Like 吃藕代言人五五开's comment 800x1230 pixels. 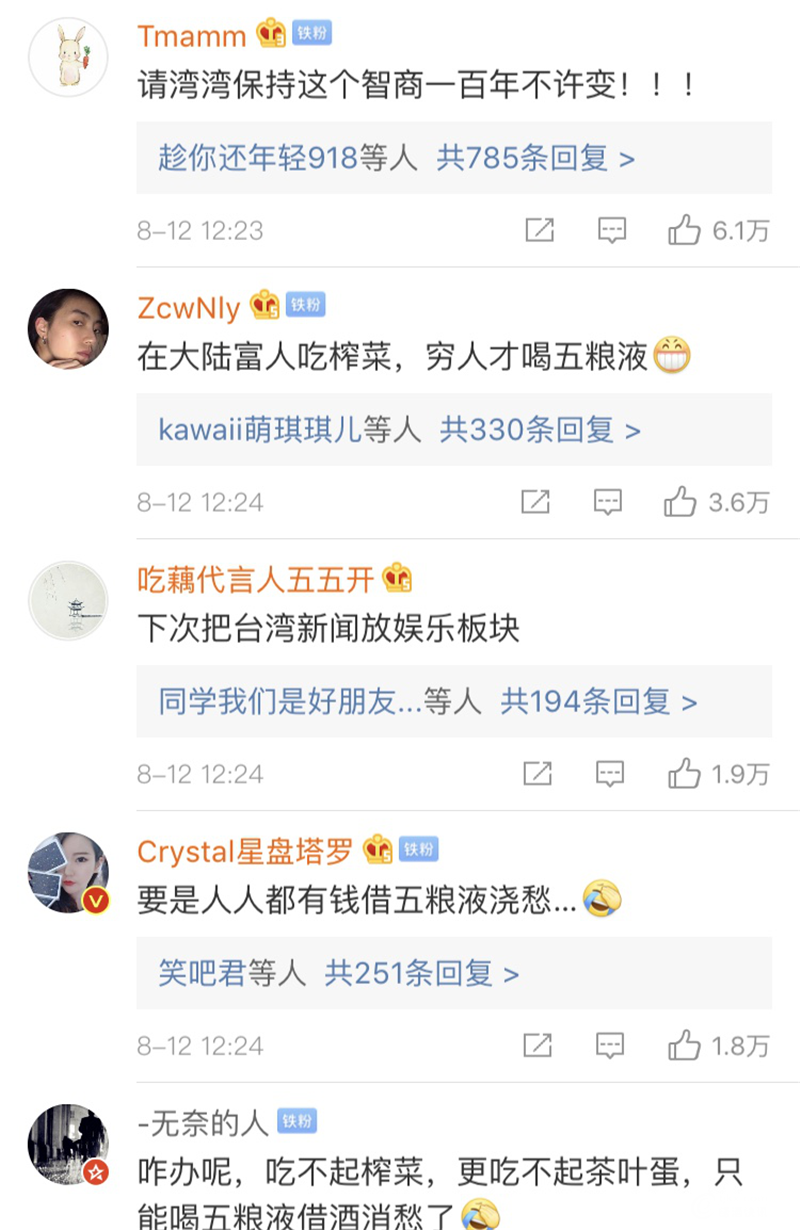(x=685, y=774)
